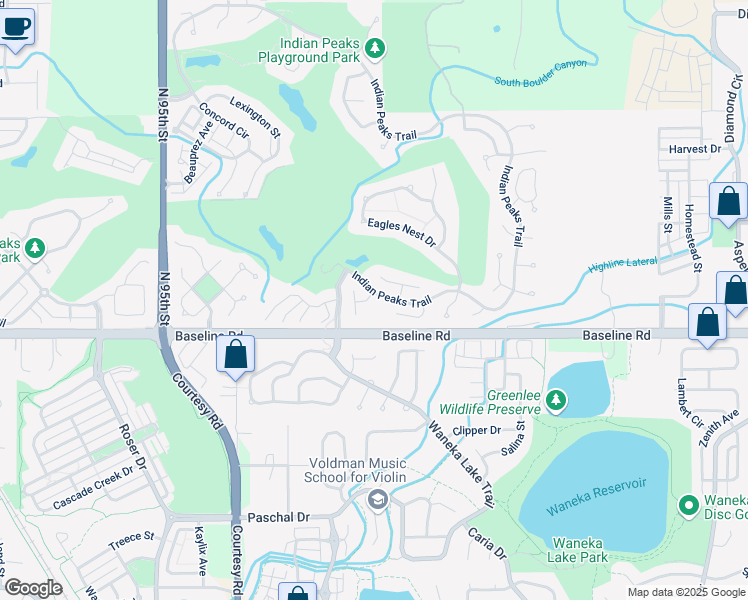
Task: Open Voldman Music School for Violin marker
Action: point(377,499)
